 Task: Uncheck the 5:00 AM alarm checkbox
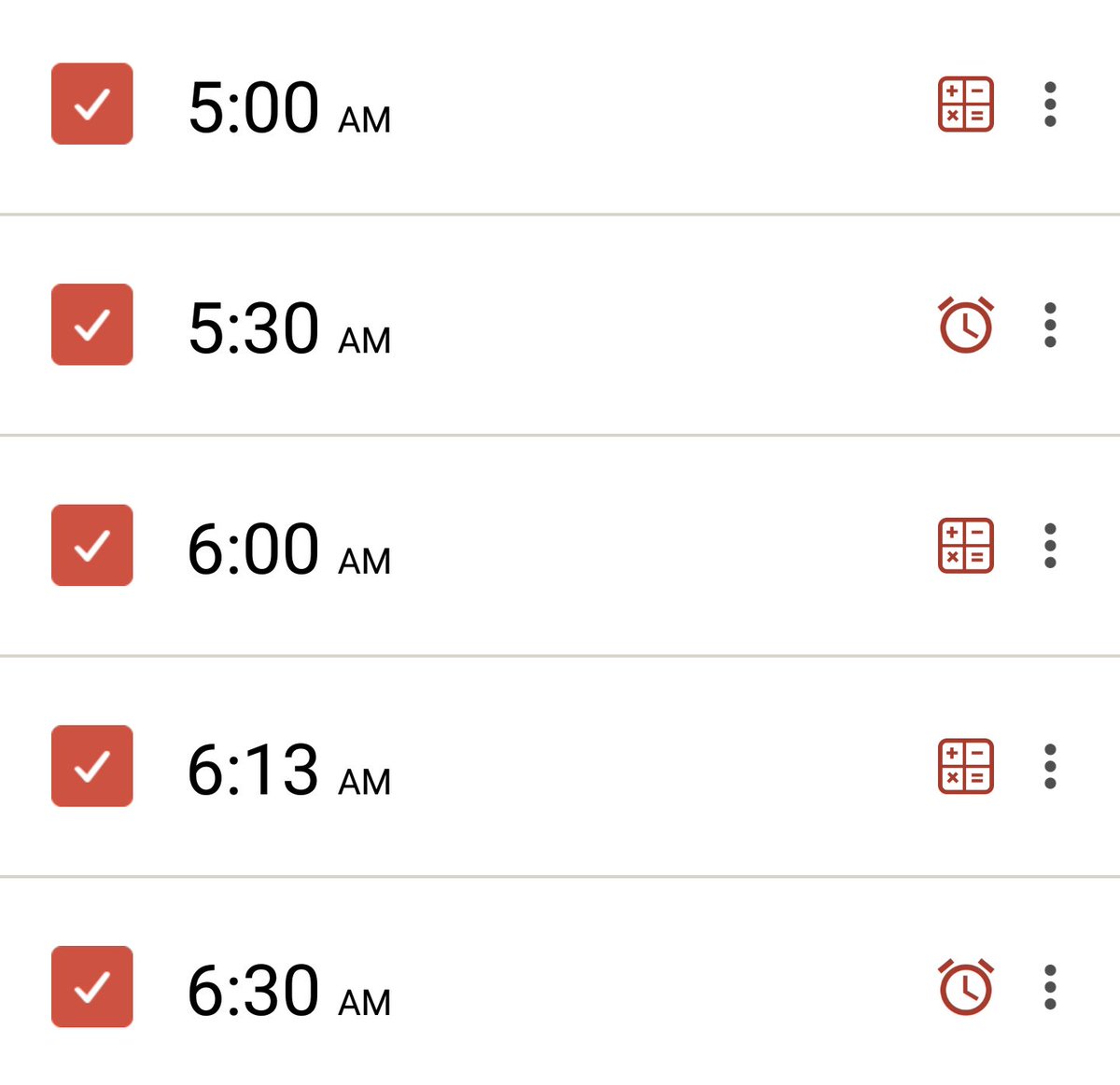coord(91,104)
